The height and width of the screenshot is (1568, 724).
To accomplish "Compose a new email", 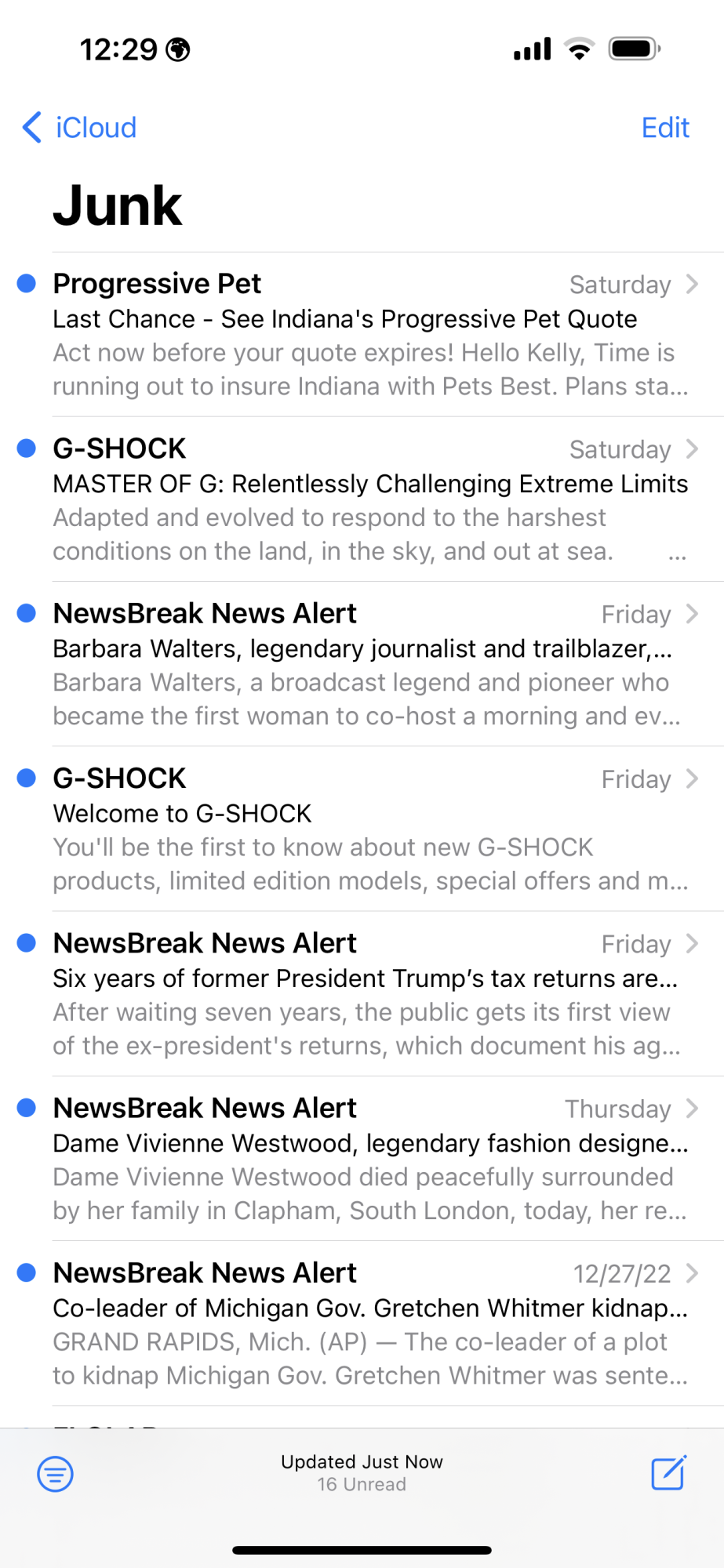I will tap(668, 1473).
